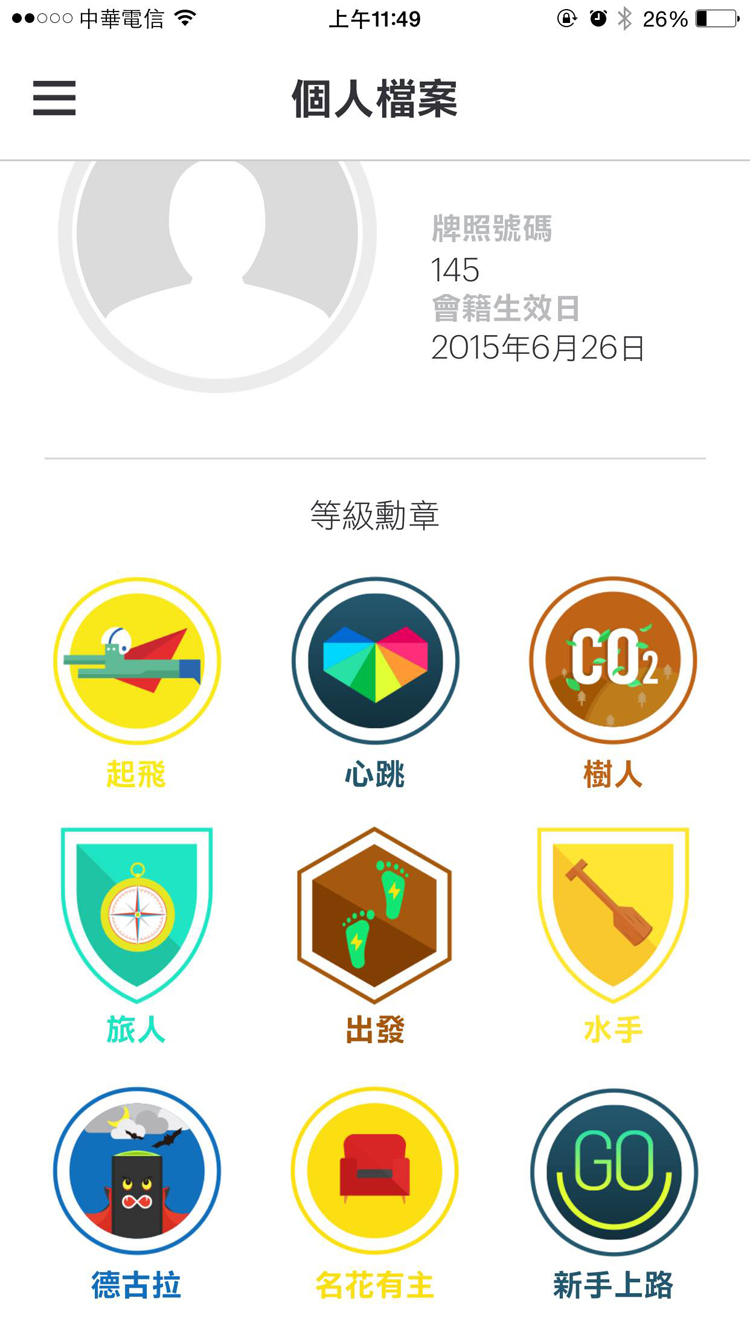Open the 德古拉 badge
This screenshot has width=750, height=1333.
tap(137, 1171)
